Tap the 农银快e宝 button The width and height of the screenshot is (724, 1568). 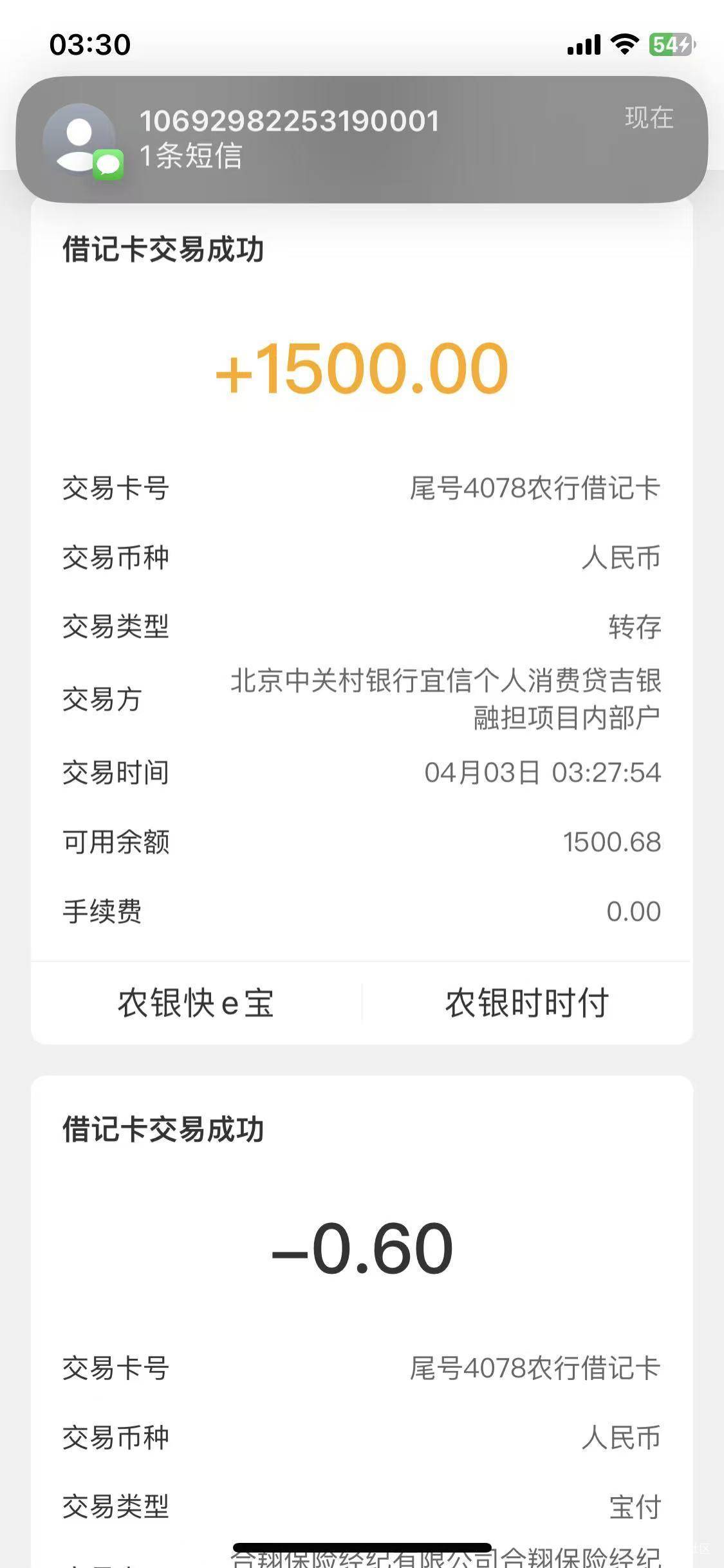(x=196, y=1003)
